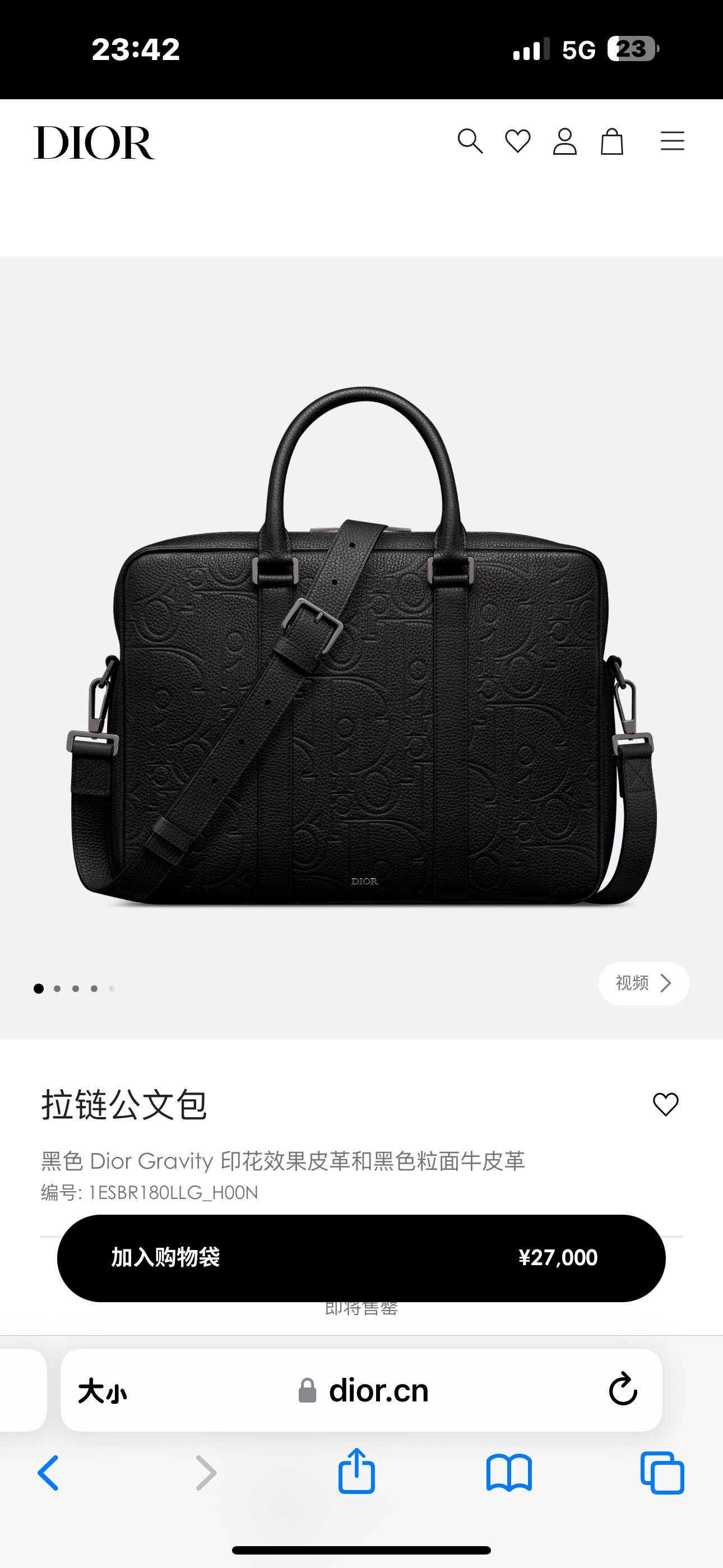Open the hamburger menu
The width and height of the screenshot is (723, 1568).
(673, 142)
